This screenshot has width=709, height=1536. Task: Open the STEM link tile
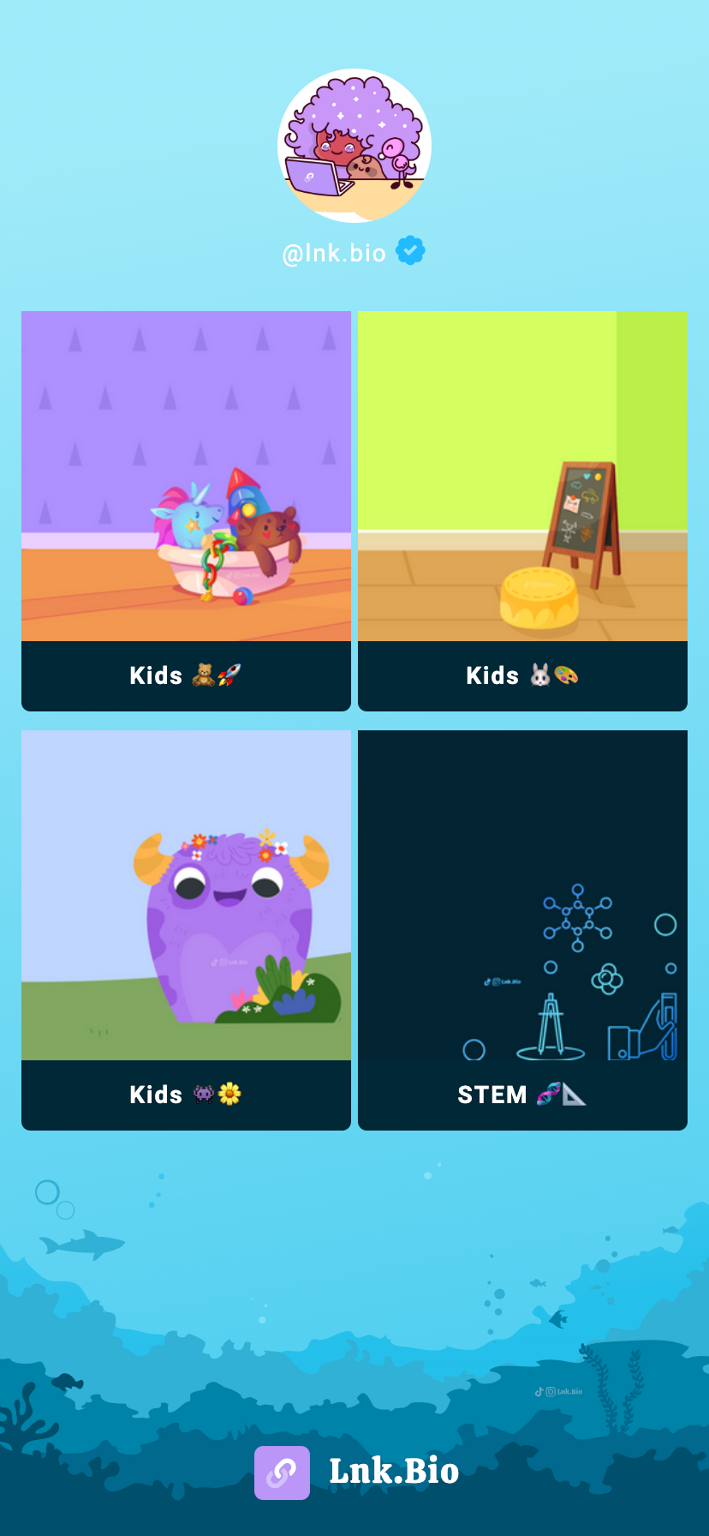[x=523, y=930]
